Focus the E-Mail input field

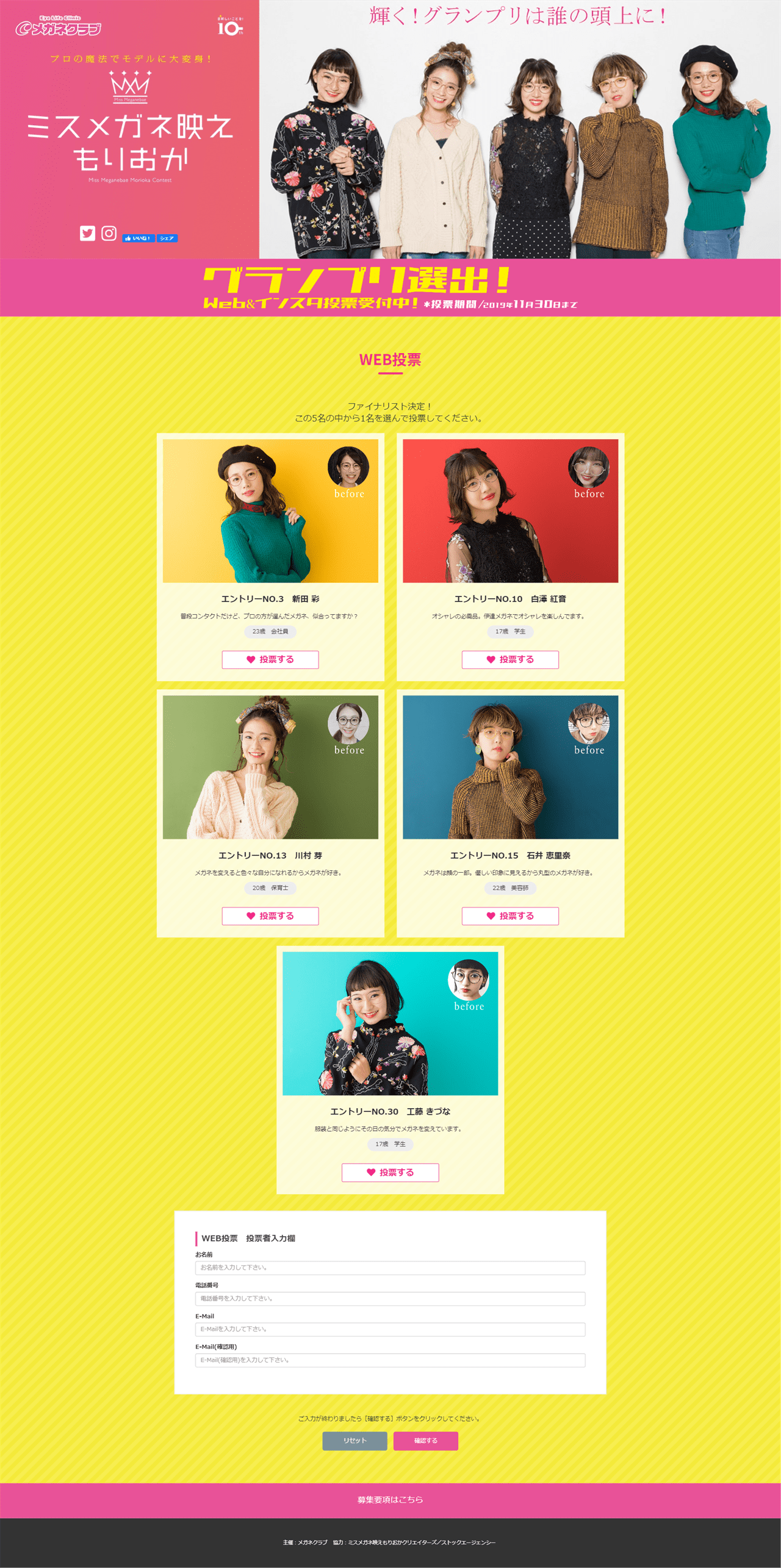coord(390,1329)
